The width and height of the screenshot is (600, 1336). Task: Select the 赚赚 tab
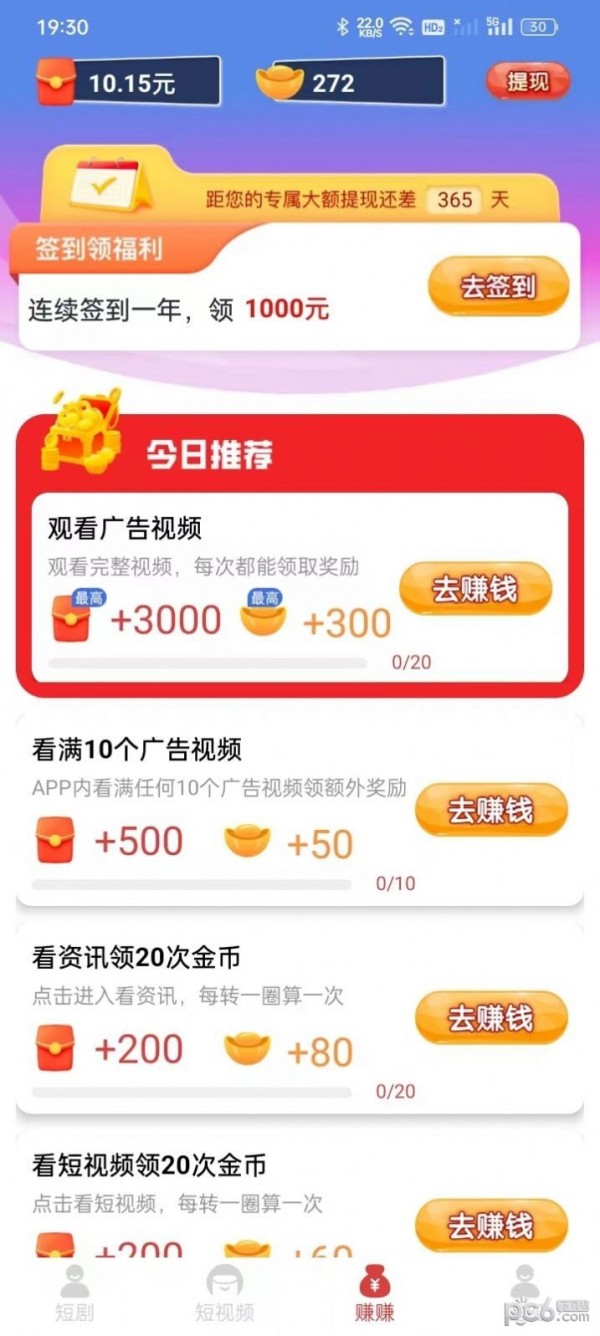(x=375, y=1293)
